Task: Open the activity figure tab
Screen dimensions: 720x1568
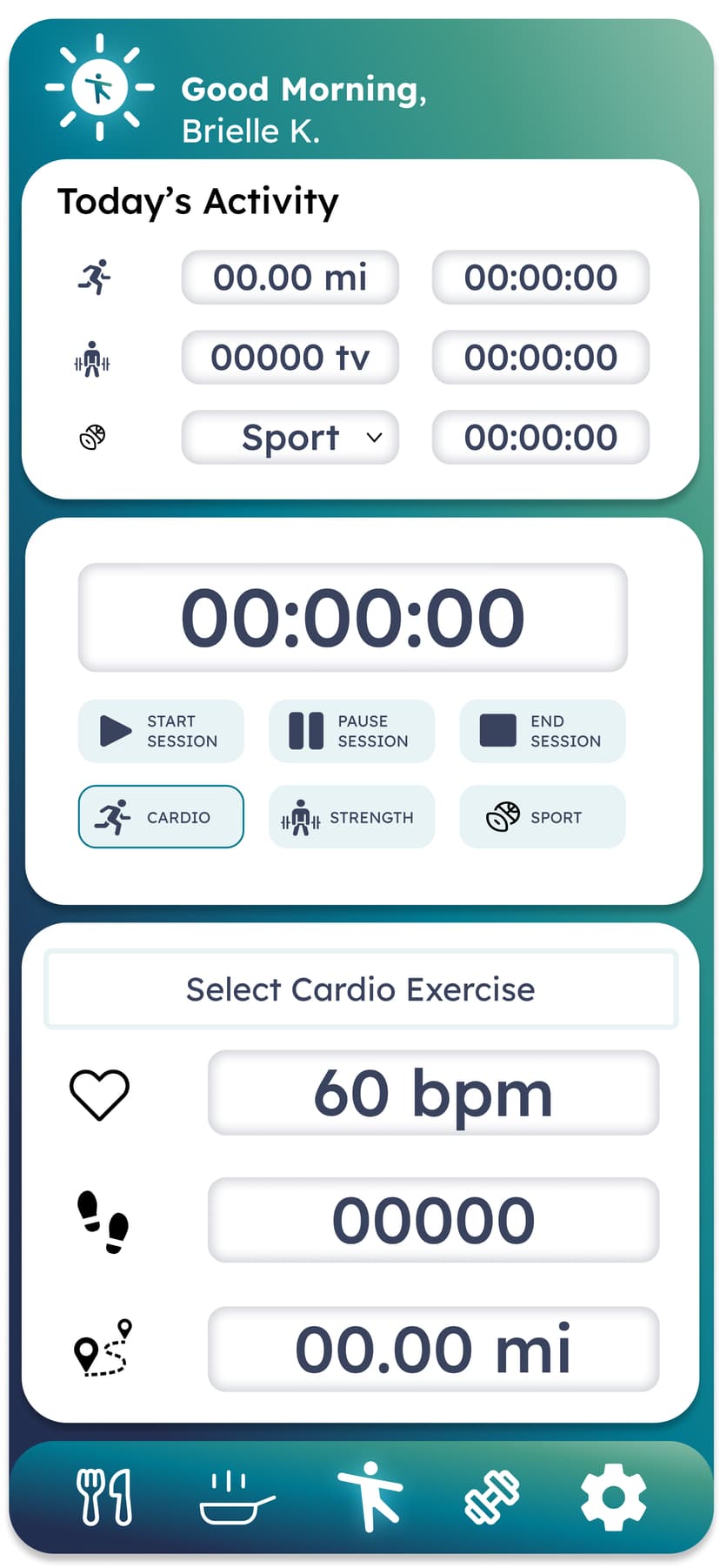Action: (370, 1497)
